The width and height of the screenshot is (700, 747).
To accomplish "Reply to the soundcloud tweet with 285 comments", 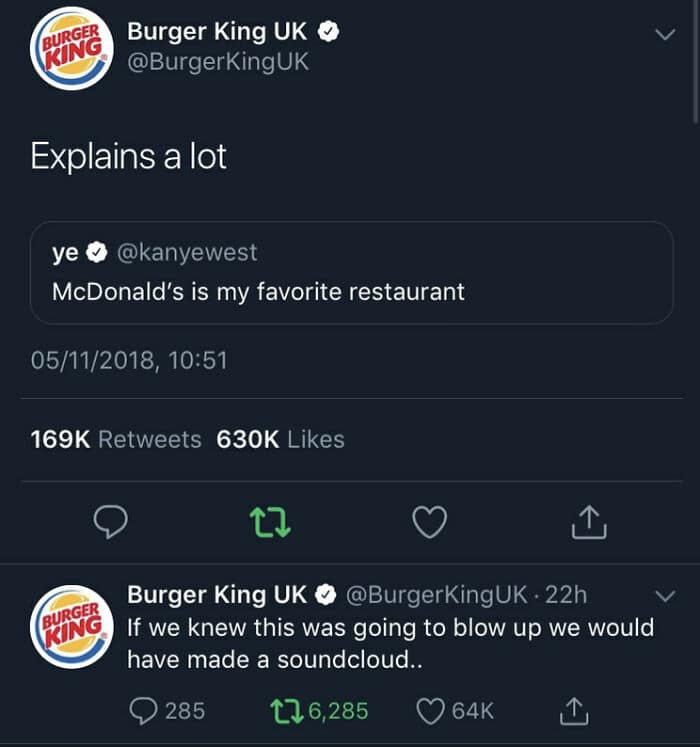I will tap(146, 710).
